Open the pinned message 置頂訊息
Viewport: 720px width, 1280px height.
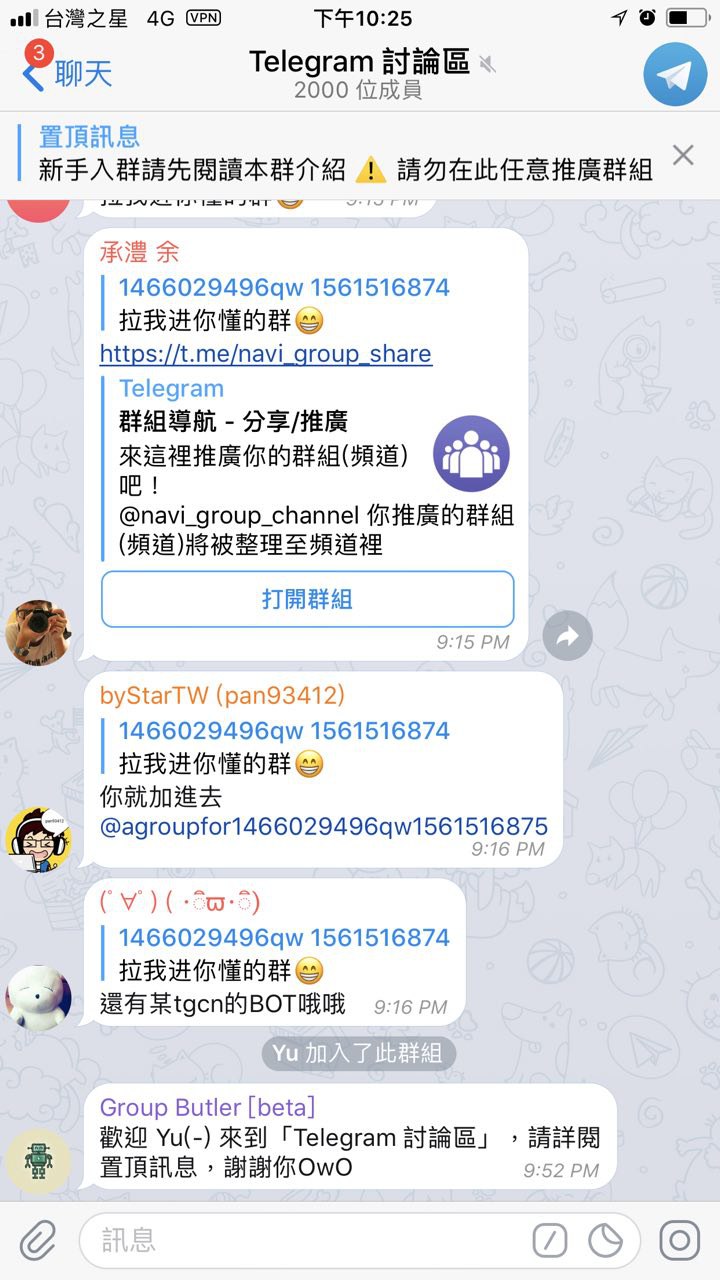click(x=345, y=153)
